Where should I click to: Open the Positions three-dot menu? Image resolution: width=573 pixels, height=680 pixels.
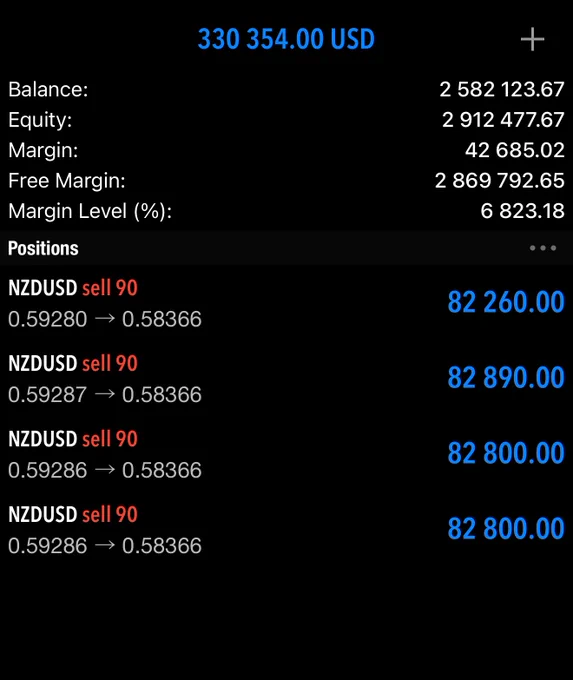point(543,248)
